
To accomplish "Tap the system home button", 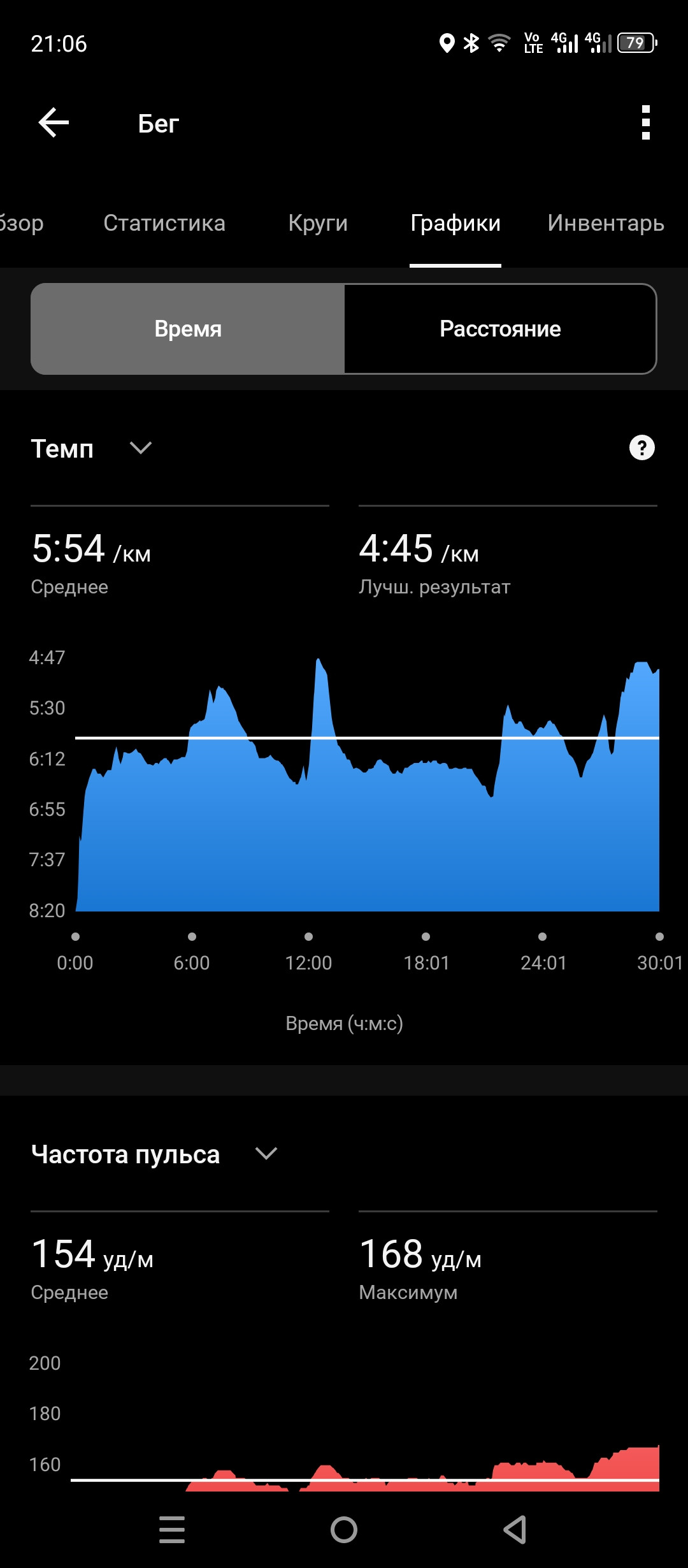I will click(344, 1529).
